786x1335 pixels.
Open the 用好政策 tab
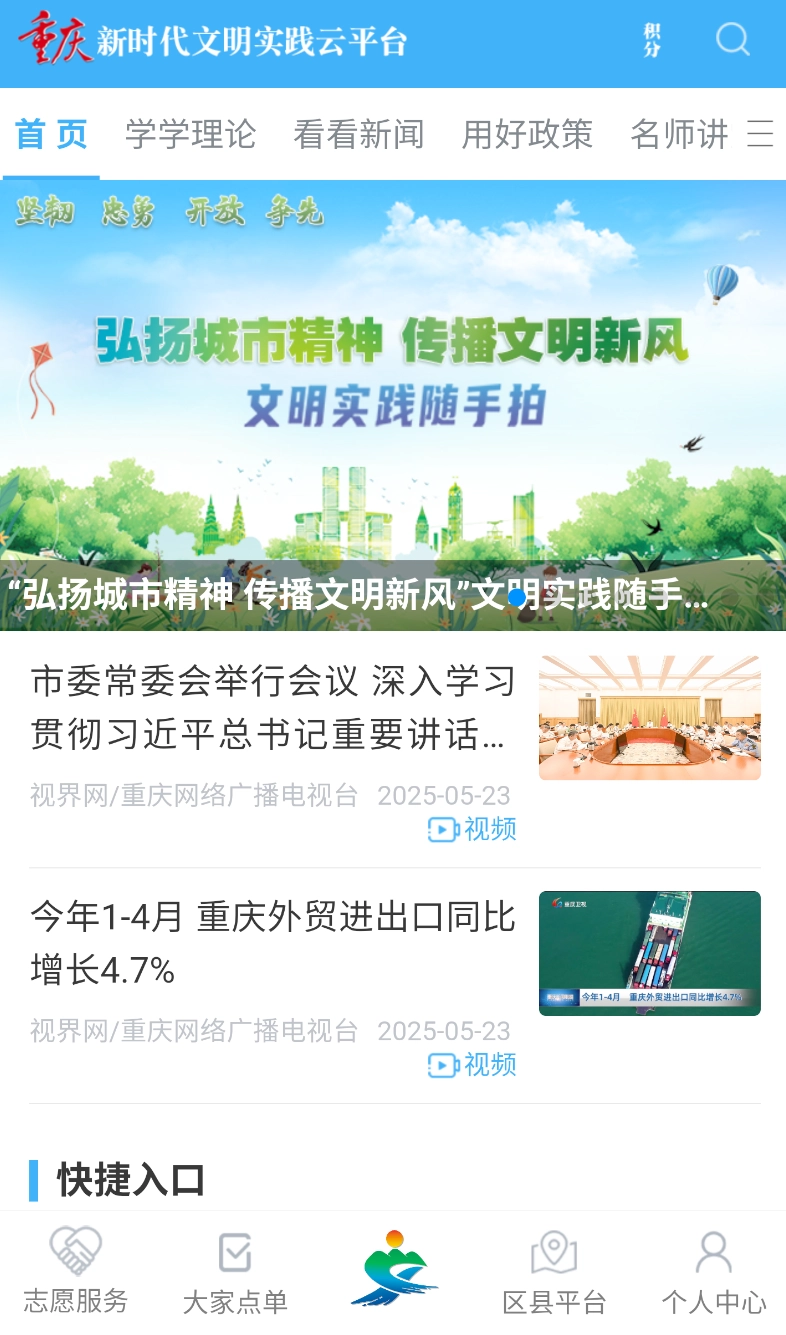coord(527,136)
